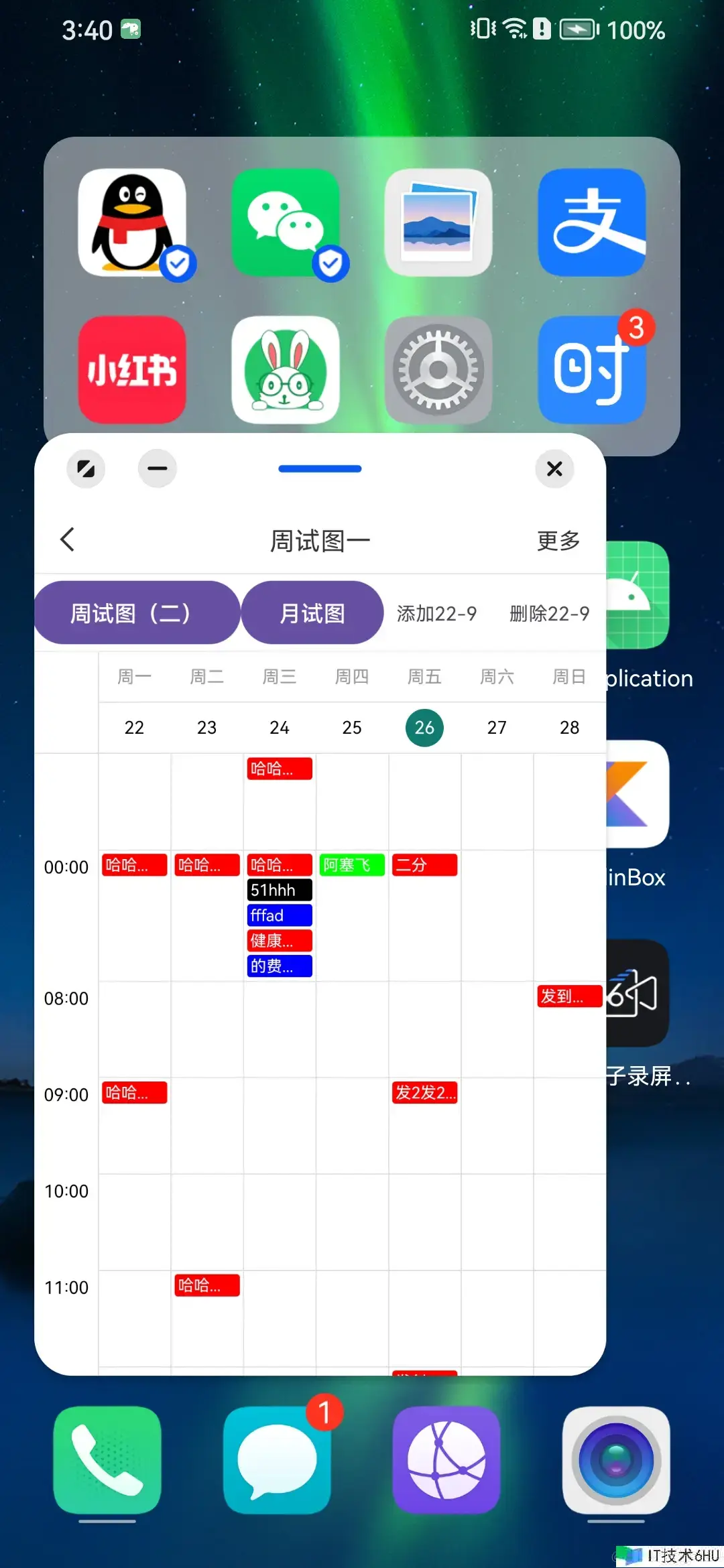The width and height of the screenshot is (724, 1568).
Task: Tap 删除22-9 to remove the event
Action: point(549,613)
